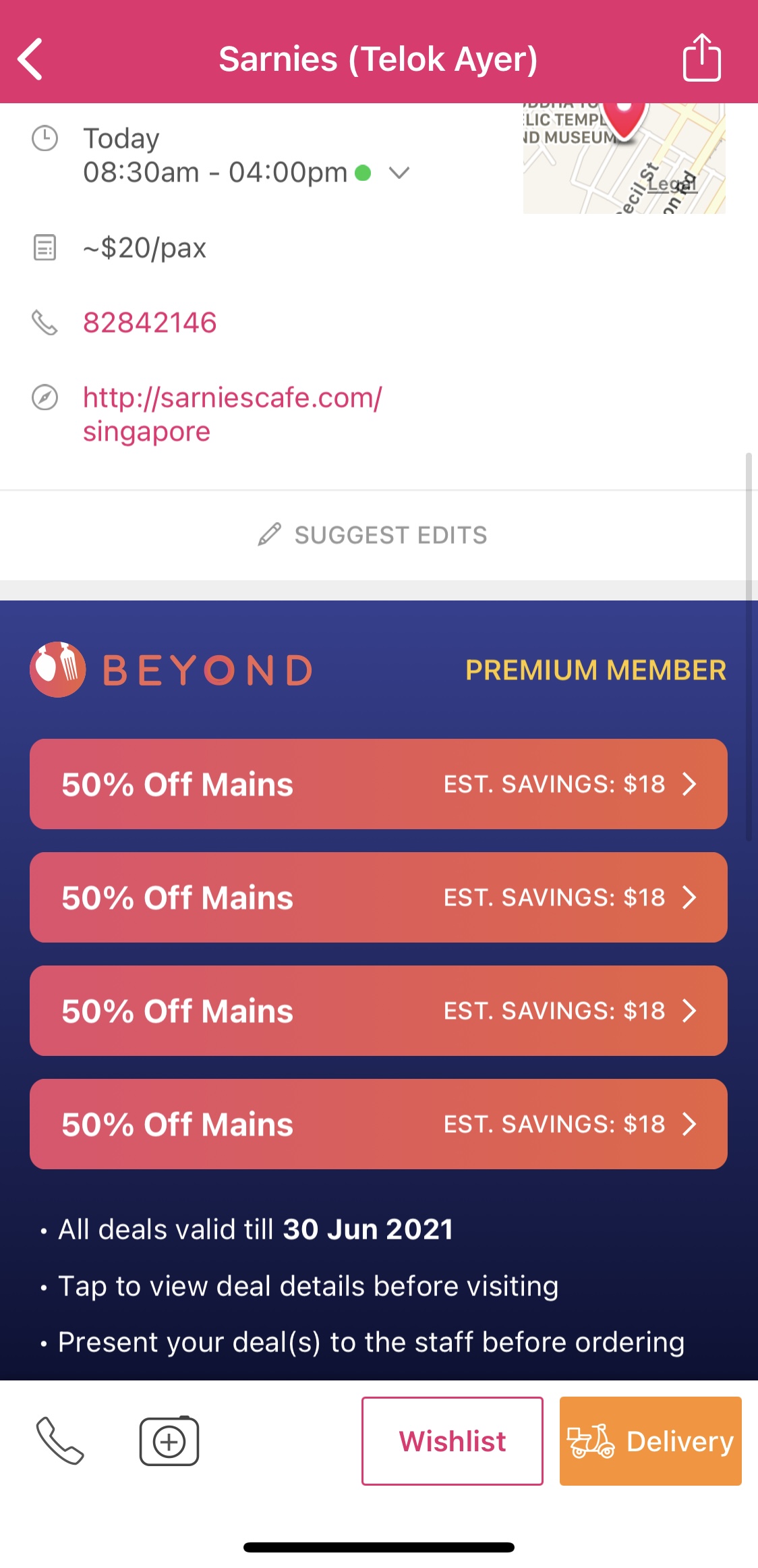The image size is (758, 1568).
Task: Go back from Sarnies page
Action: 31,59
